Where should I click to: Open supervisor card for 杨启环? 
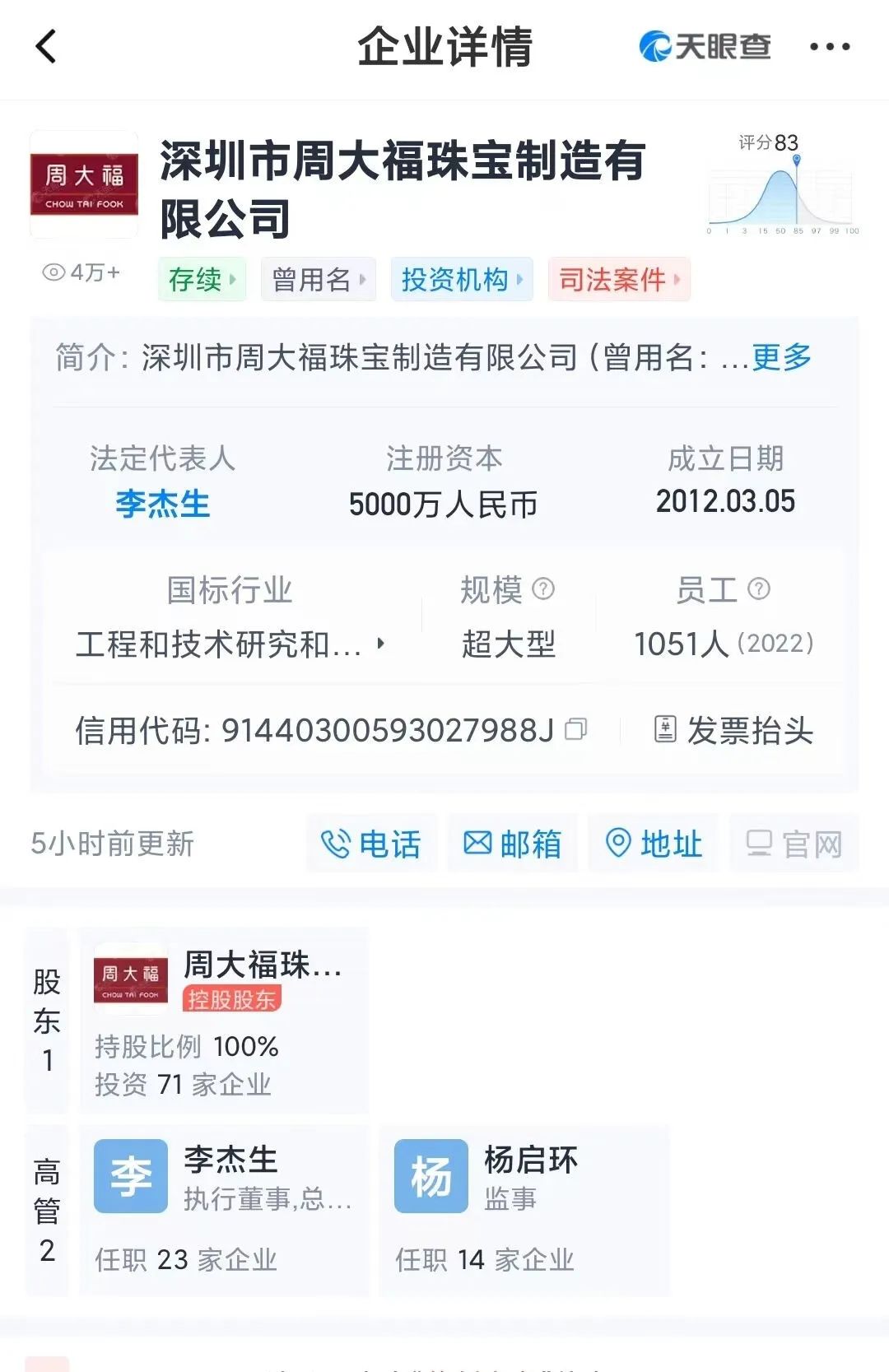[x=524, y=1210]
